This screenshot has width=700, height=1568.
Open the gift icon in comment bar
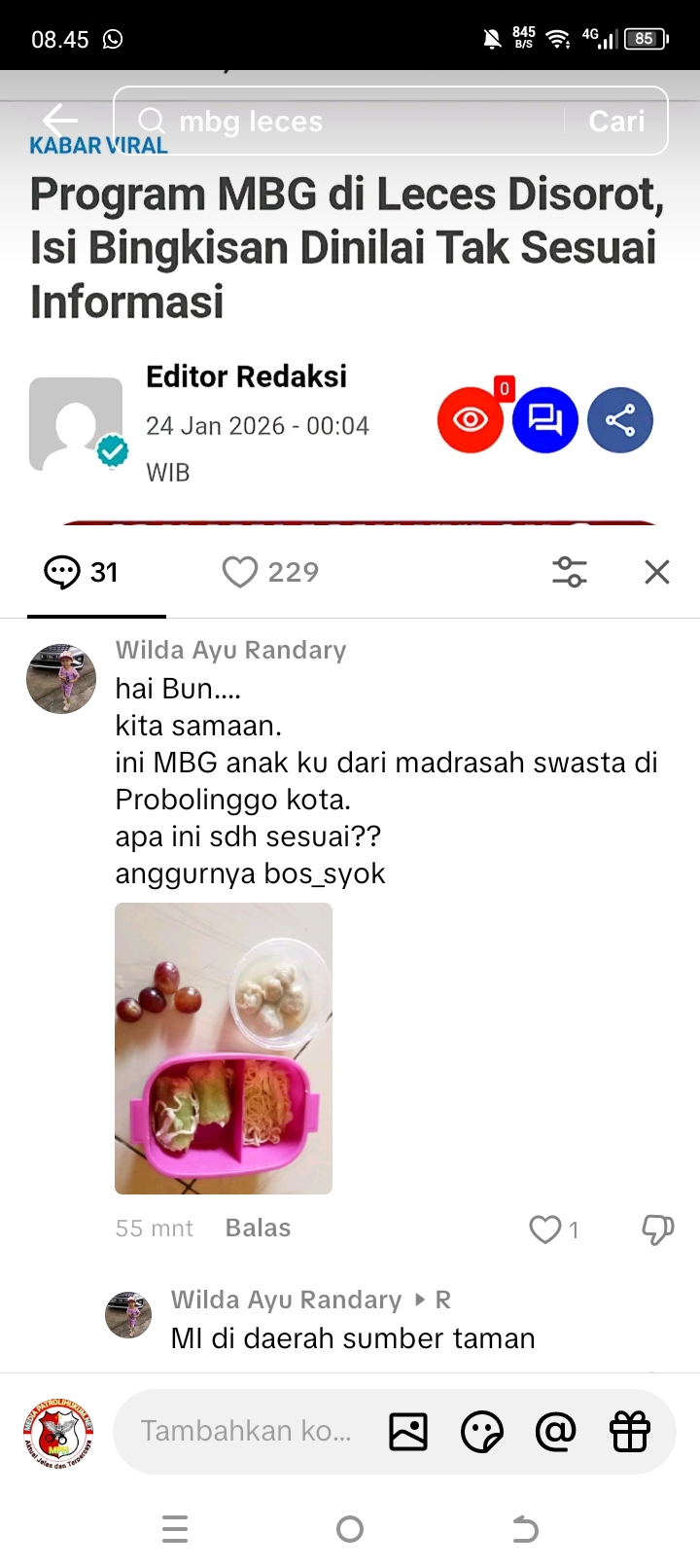[630, 1431]
